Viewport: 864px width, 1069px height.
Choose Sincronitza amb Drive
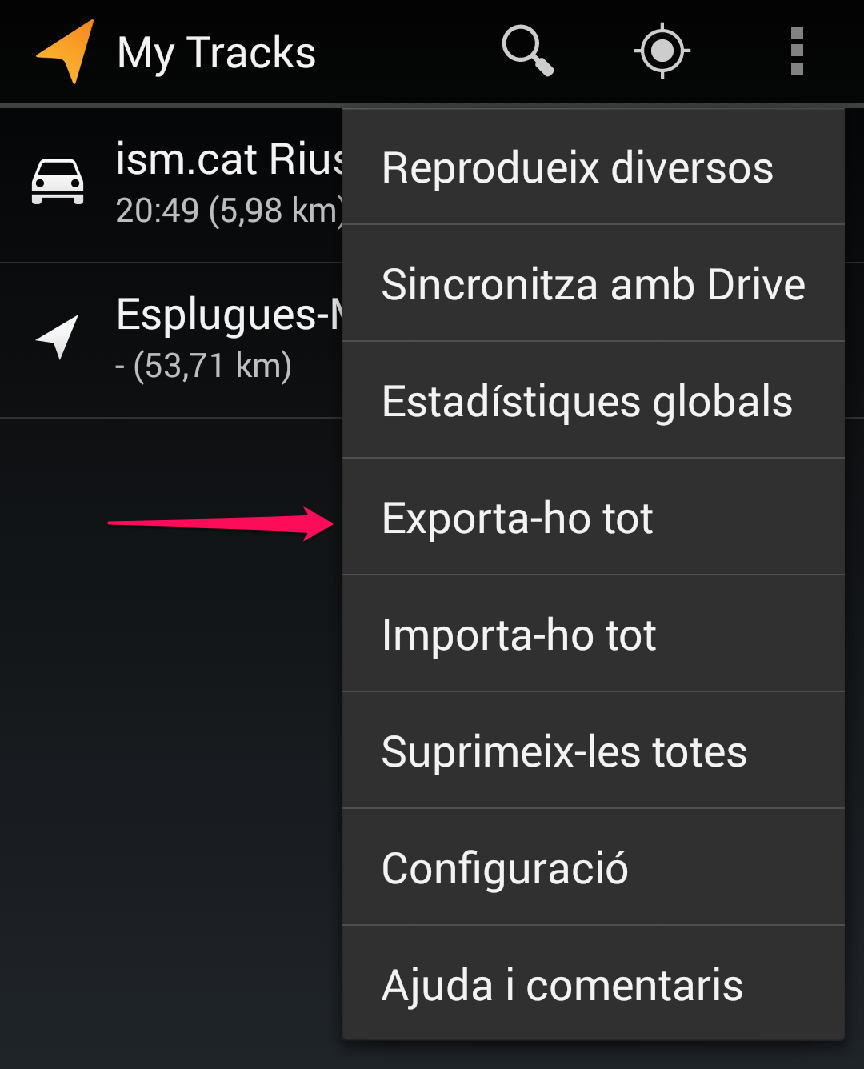592,284
